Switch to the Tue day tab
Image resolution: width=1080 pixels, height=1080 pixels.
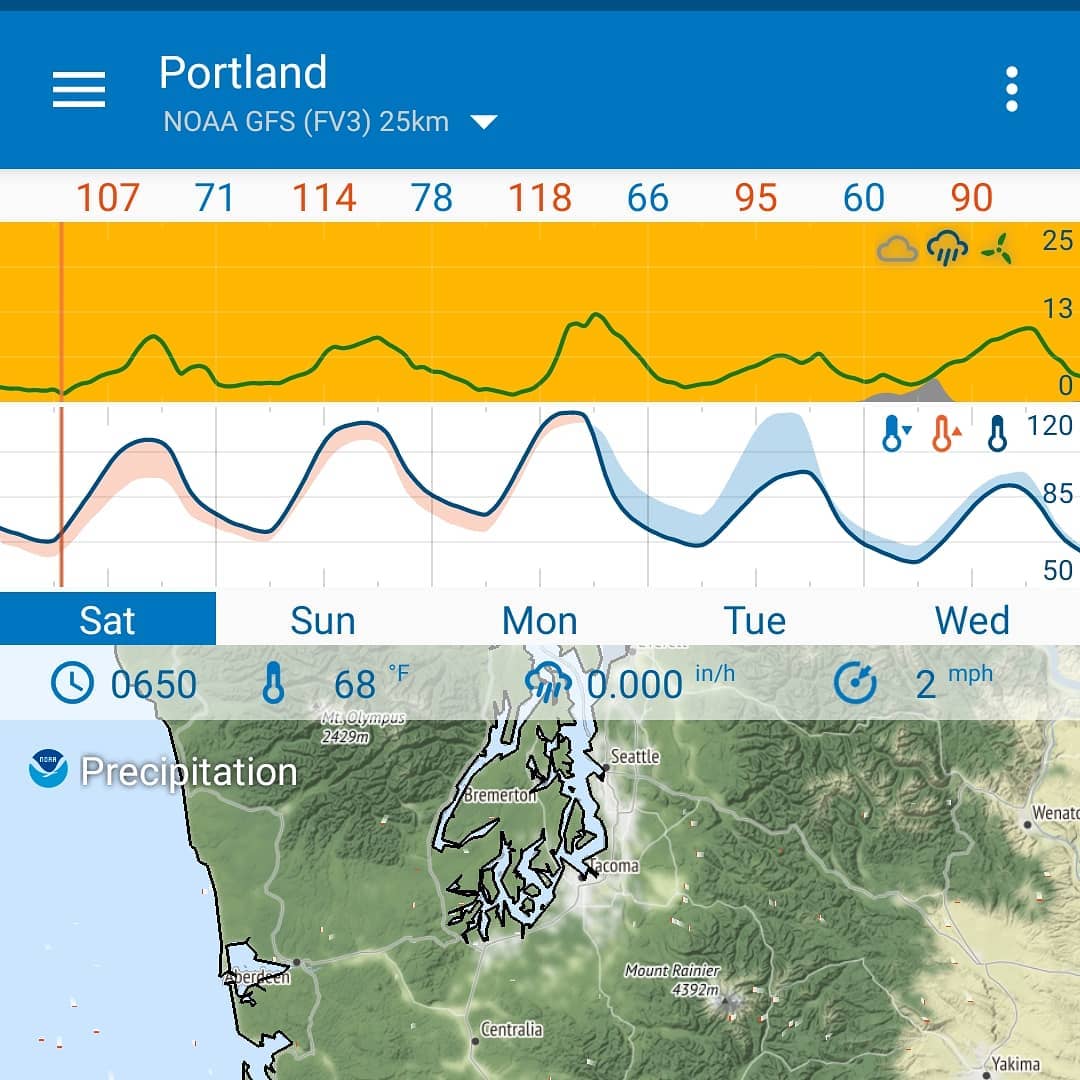point(755,620)
